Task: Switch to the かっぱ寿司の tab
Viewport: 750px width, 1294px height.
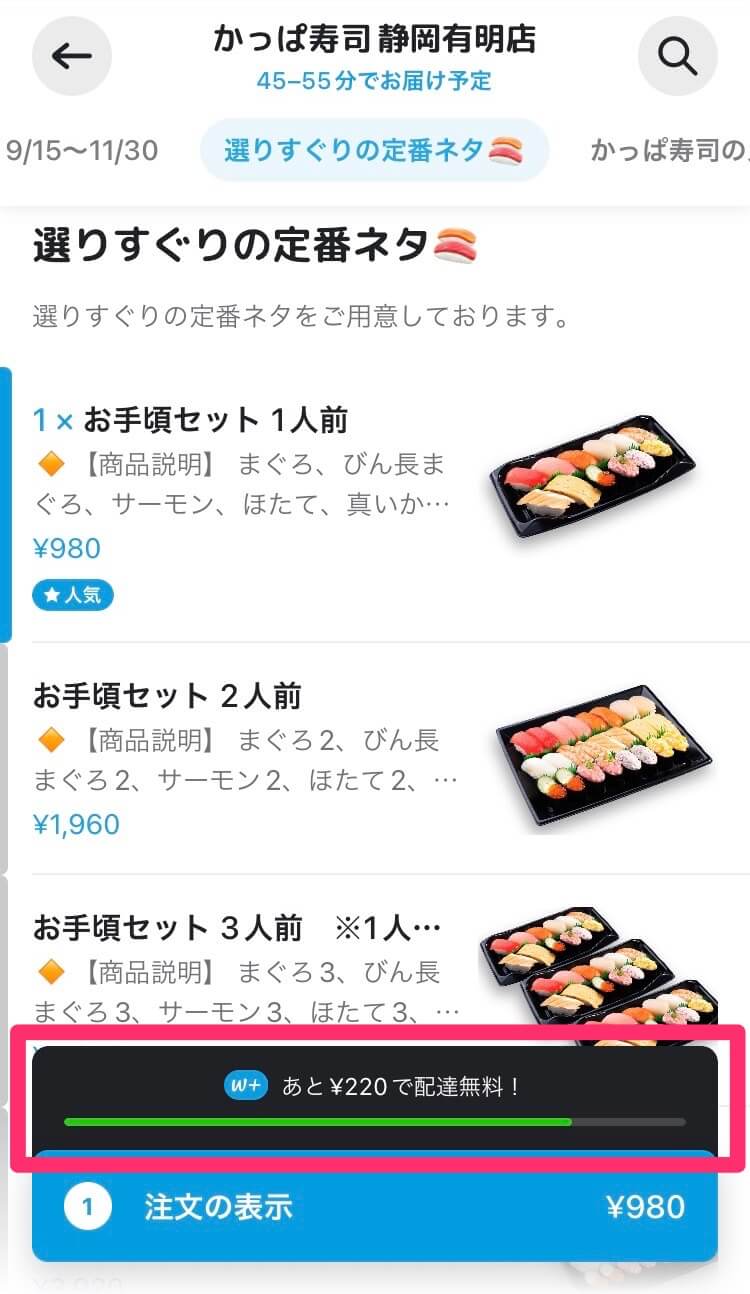Action: click(668, 151)
